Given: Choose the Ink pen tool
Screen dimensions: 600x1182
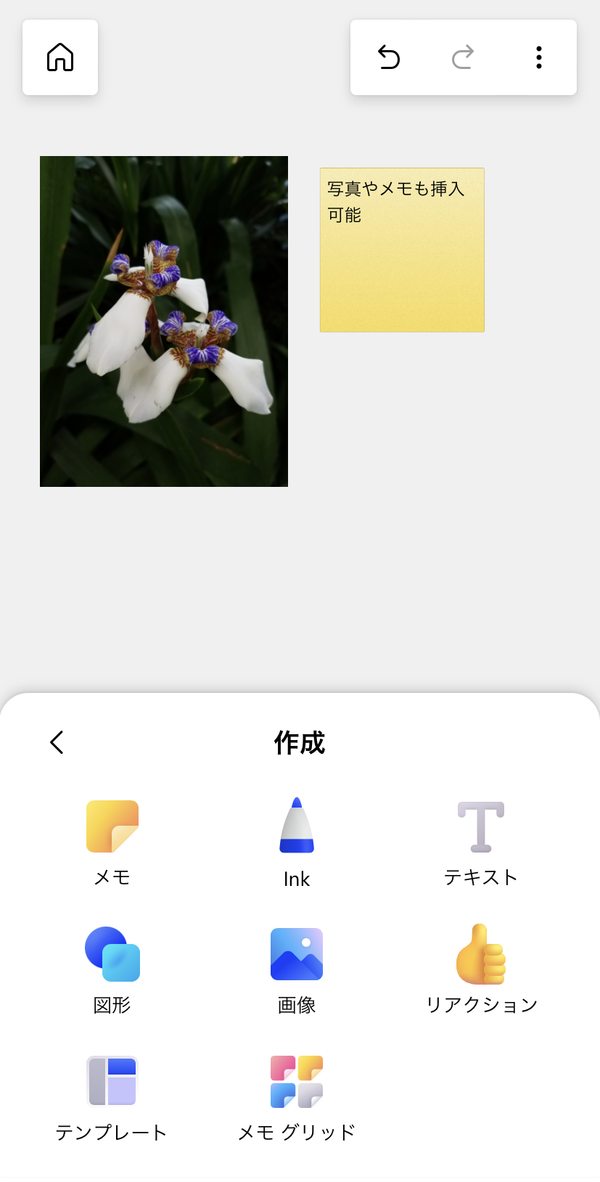Looking at the screenshot, I should pos(297,844).
